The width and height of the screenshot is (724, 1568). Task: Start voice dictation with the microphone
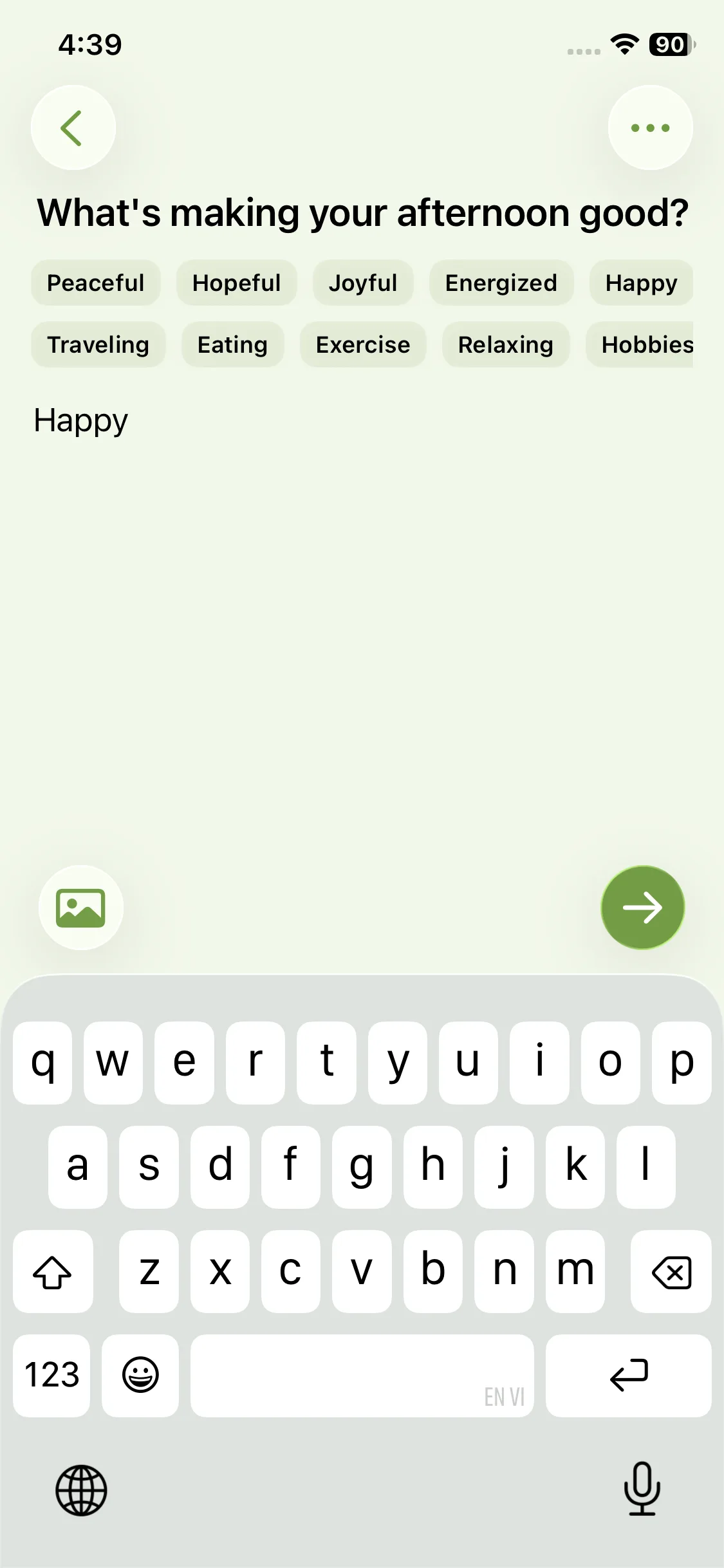[x=642, y=1489]
